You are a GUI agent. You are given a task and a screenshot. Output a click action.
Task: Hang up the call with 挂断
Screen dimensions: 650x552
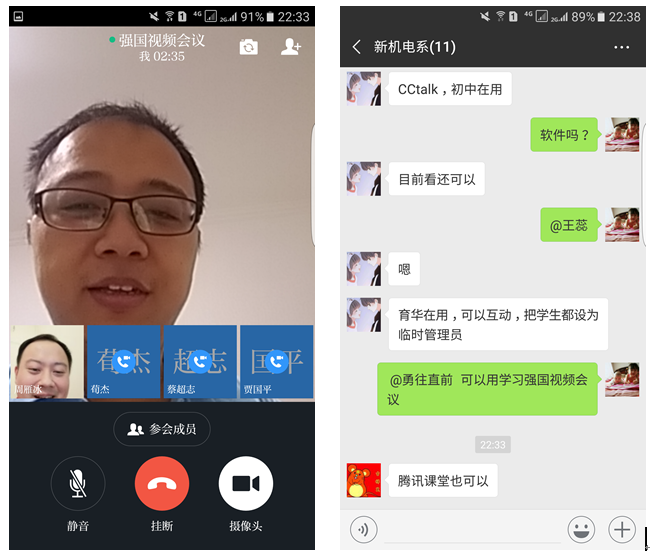tap(162, 484)
